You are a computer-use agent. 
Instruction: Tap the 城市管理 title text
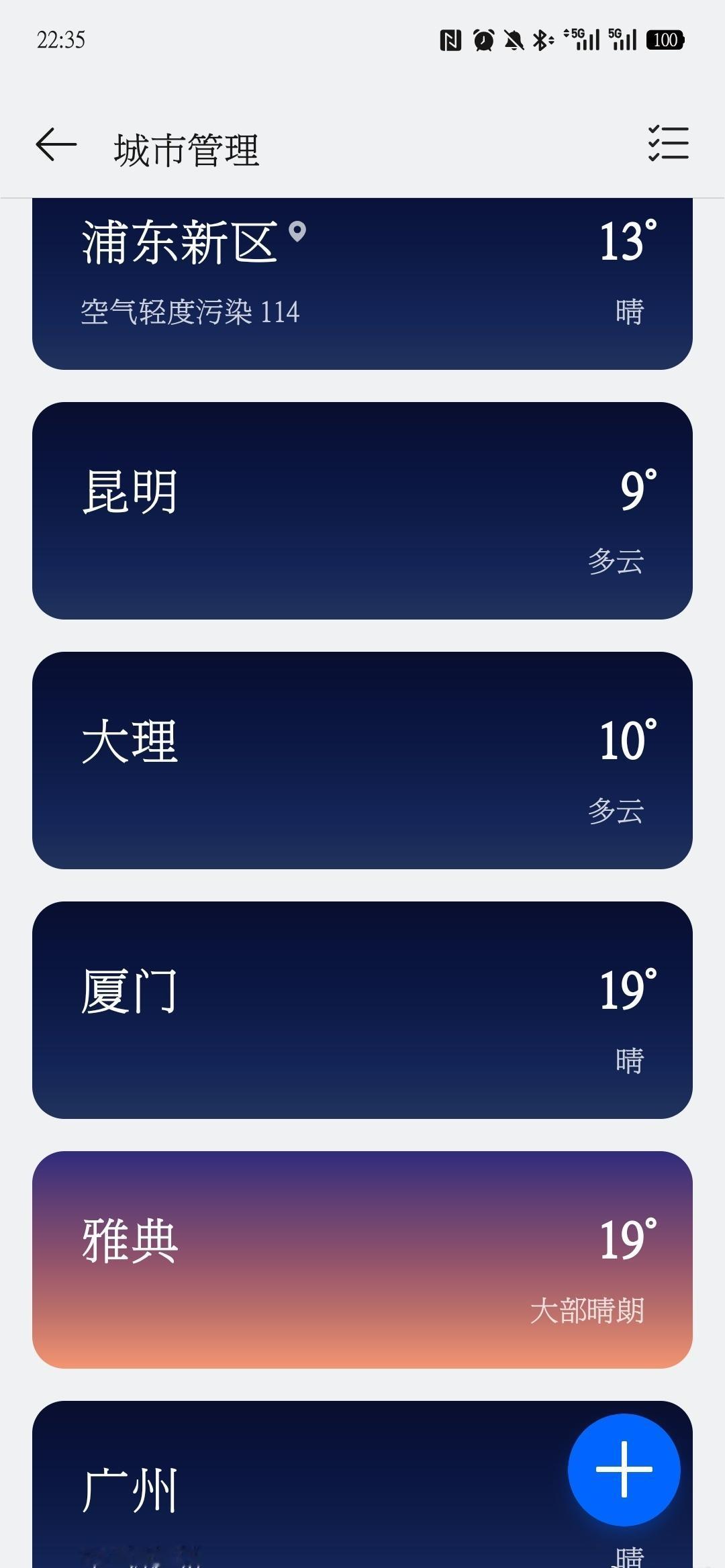[x=187, y=147]
